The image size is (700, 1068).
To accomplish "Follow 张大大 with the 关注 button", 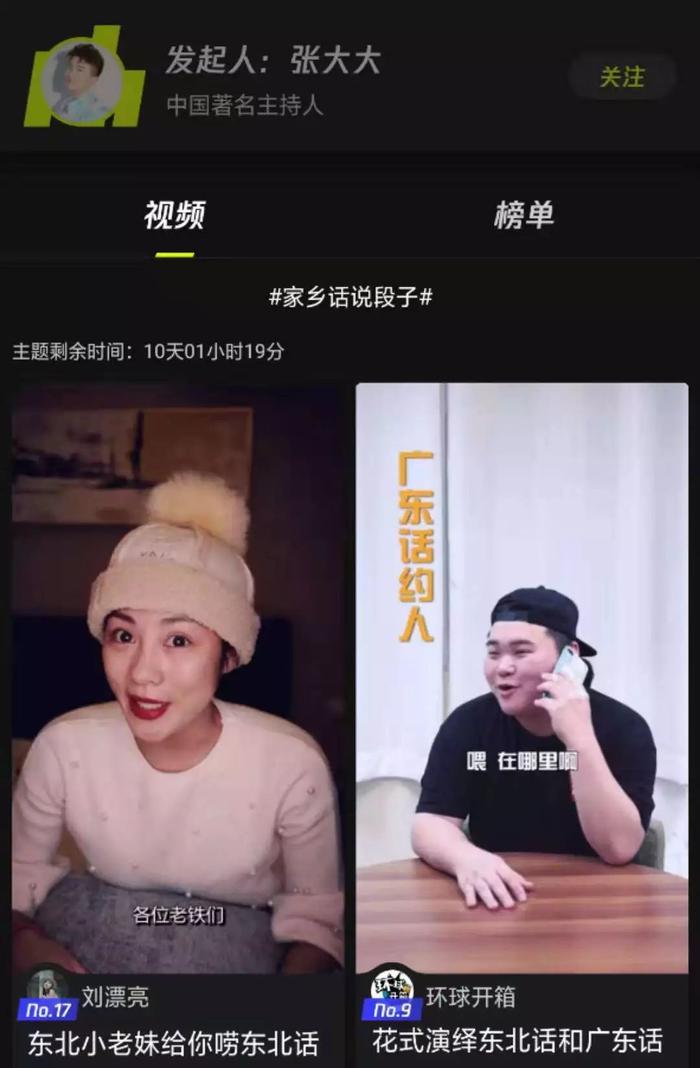I will click(622, 77).
